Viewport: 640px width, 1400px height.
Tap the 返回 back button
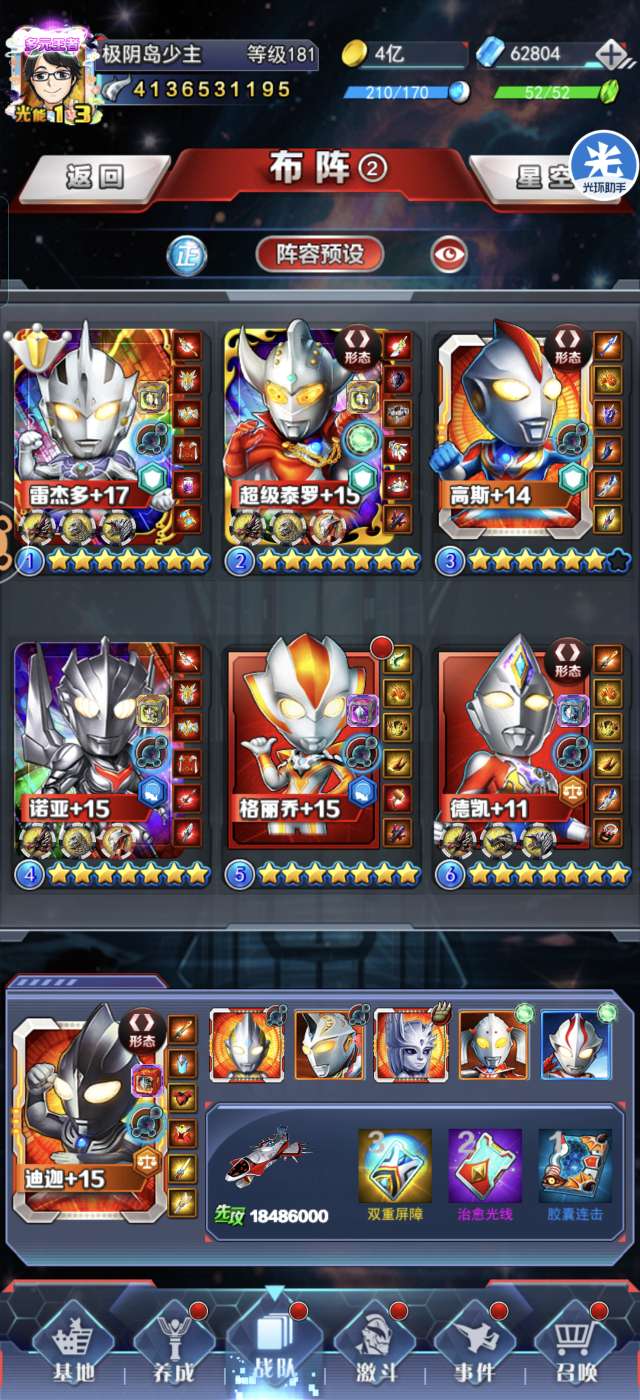pos(95,177)
